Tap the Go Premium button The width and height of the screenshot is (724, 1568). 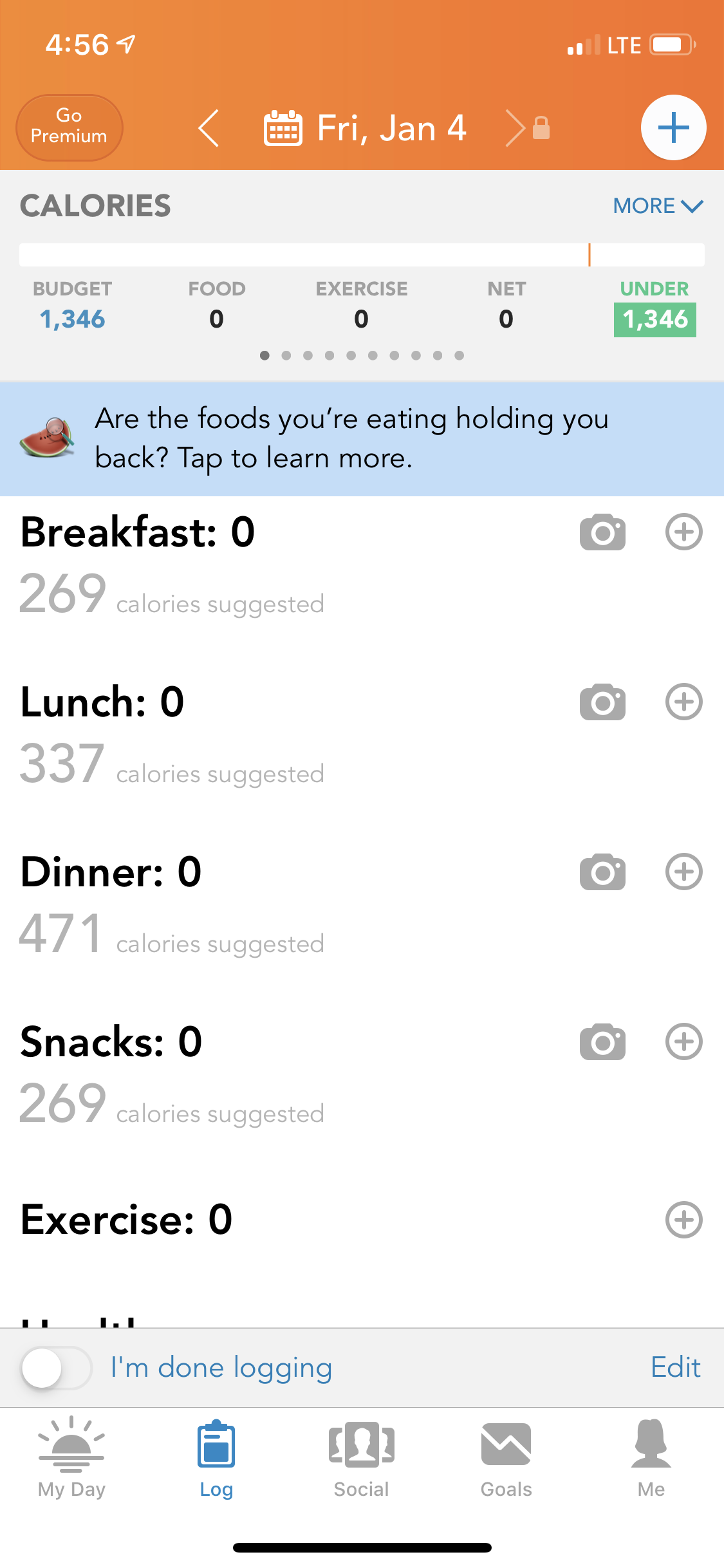click(69, 127)
